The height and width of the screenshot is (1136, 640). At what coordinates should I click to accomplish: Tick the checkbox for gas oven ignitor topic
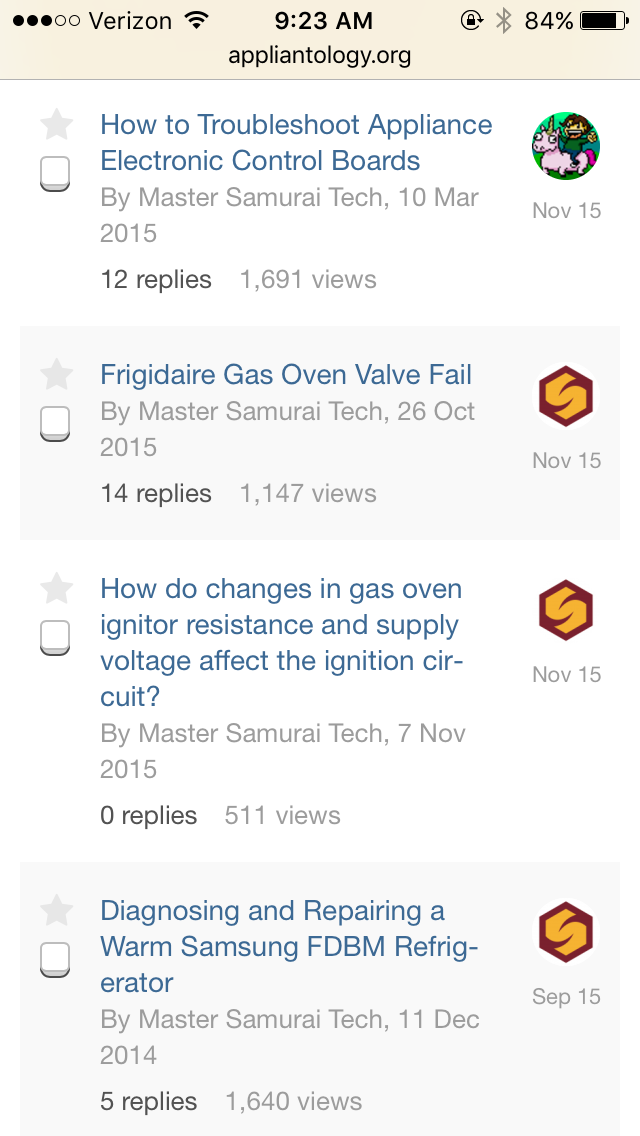pos(55,638)
